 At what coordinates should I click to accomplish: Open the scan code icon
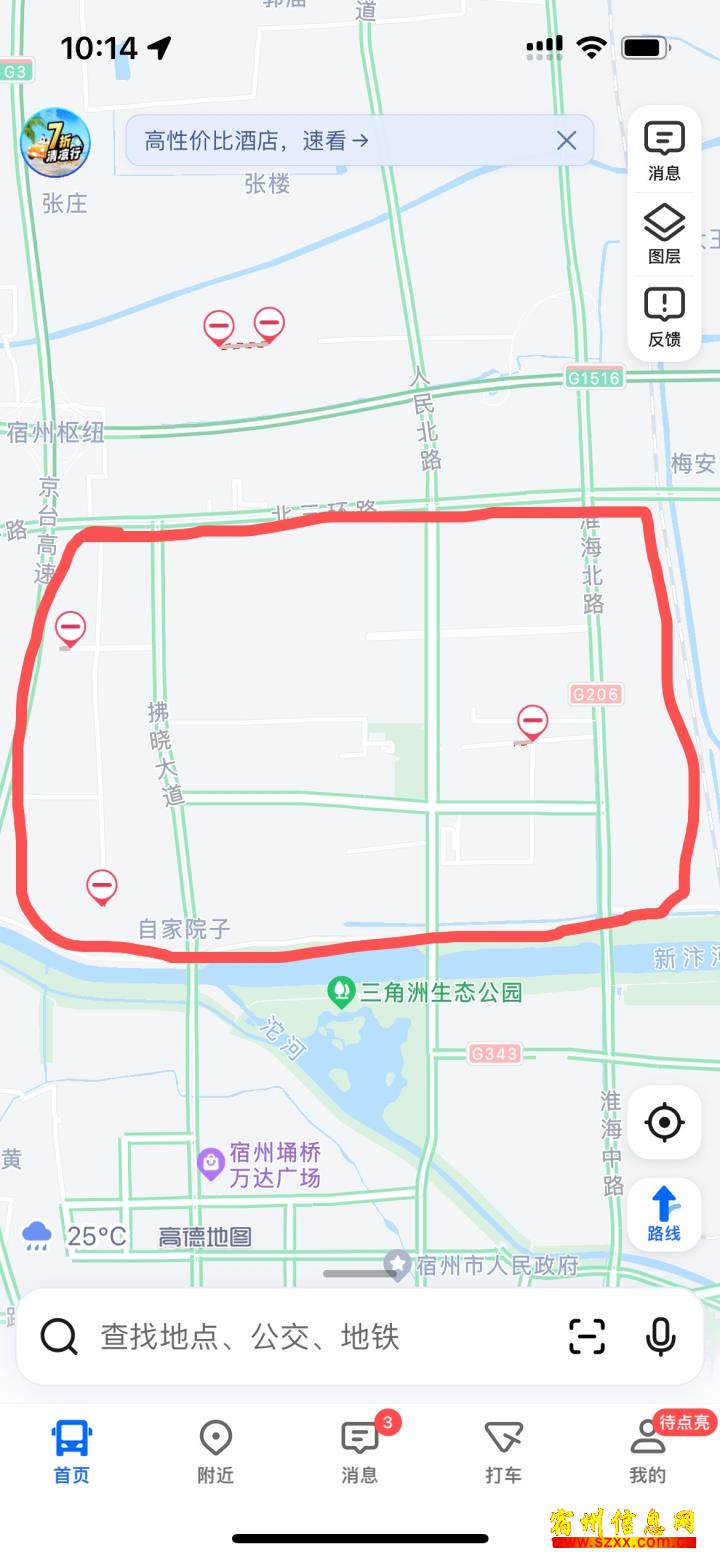pyautogui.click(x=587, y=1336)
